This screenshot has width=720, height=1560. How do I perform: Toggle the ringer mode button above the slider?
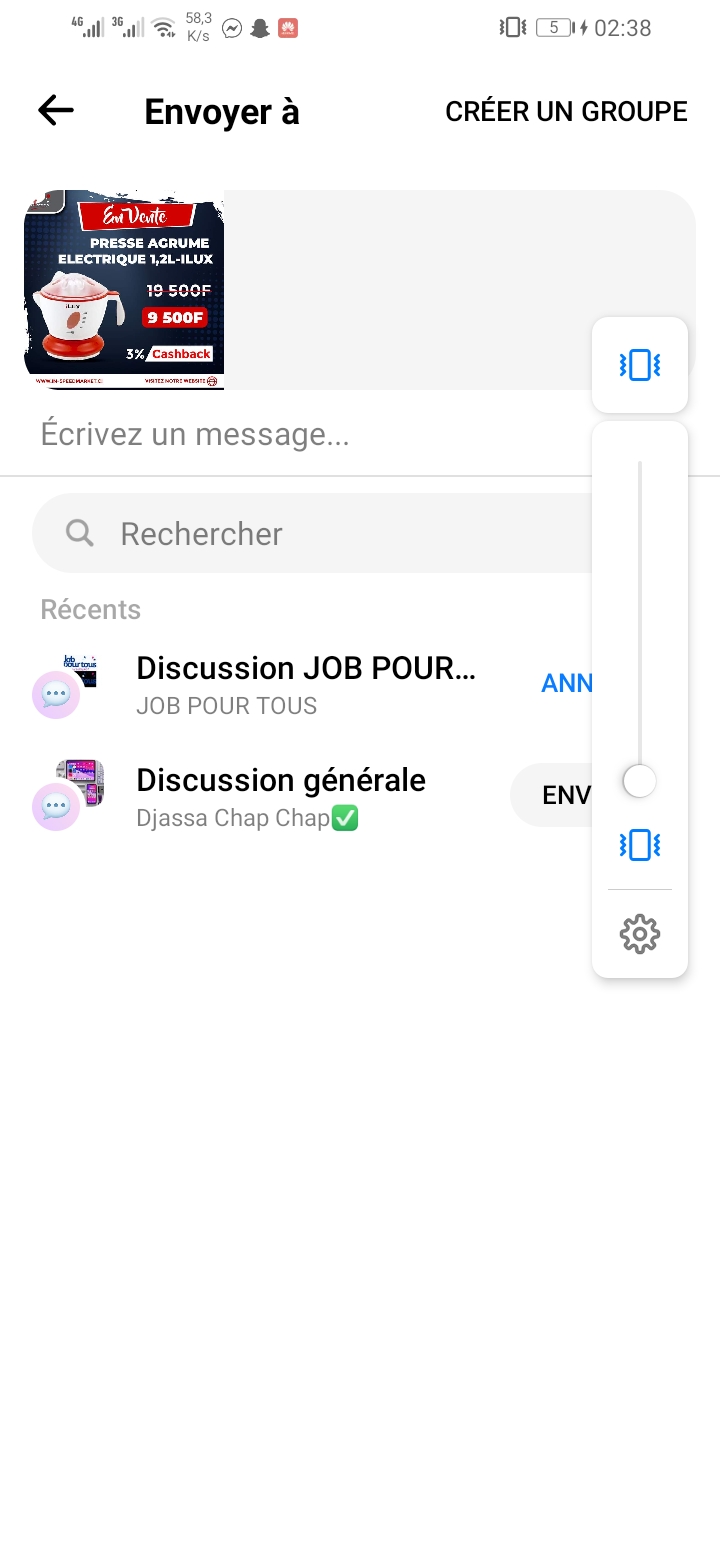(x=640, y=365)
